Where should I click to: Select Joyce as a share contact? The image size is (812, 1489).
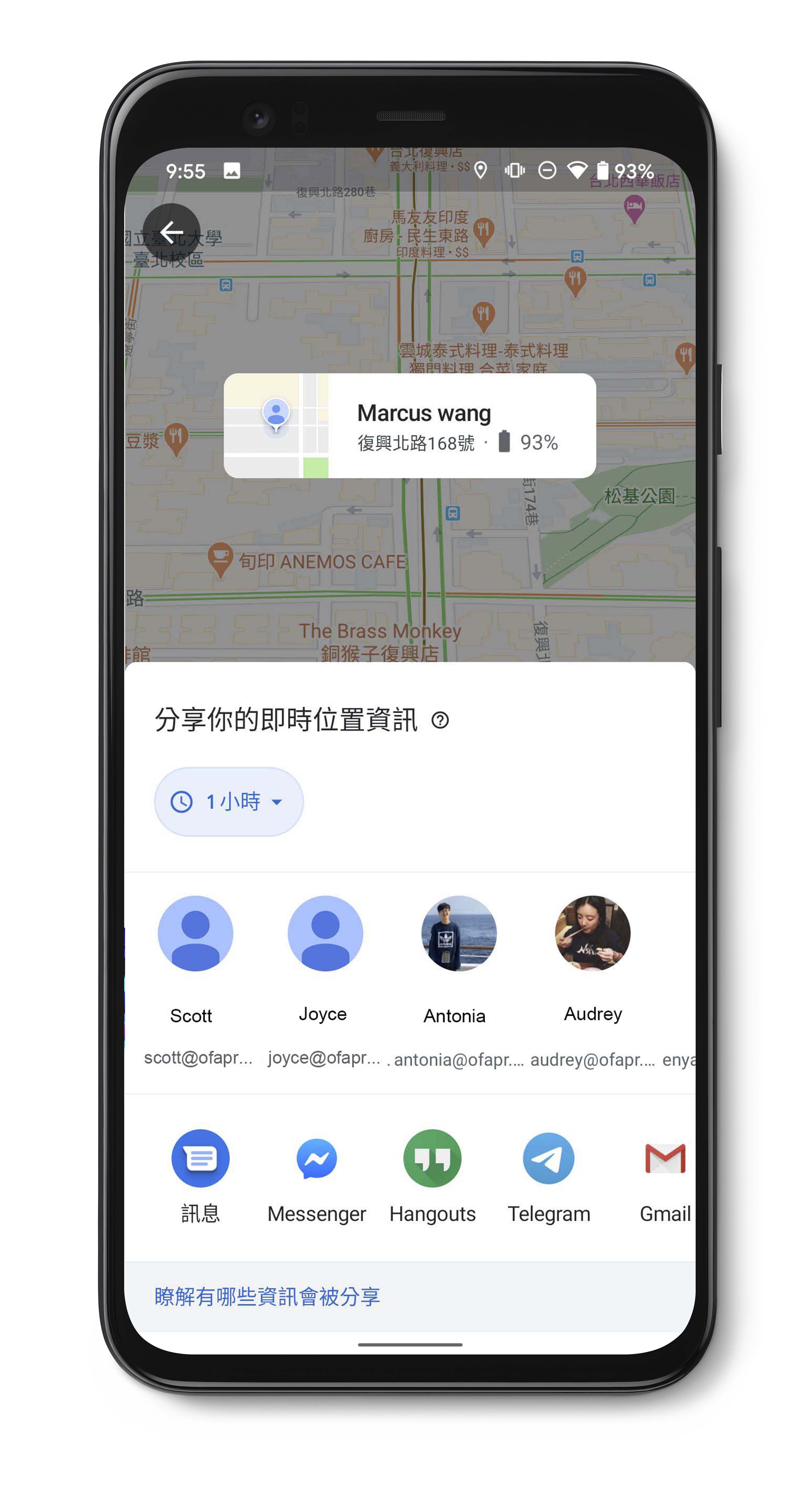tap(325, 934)
